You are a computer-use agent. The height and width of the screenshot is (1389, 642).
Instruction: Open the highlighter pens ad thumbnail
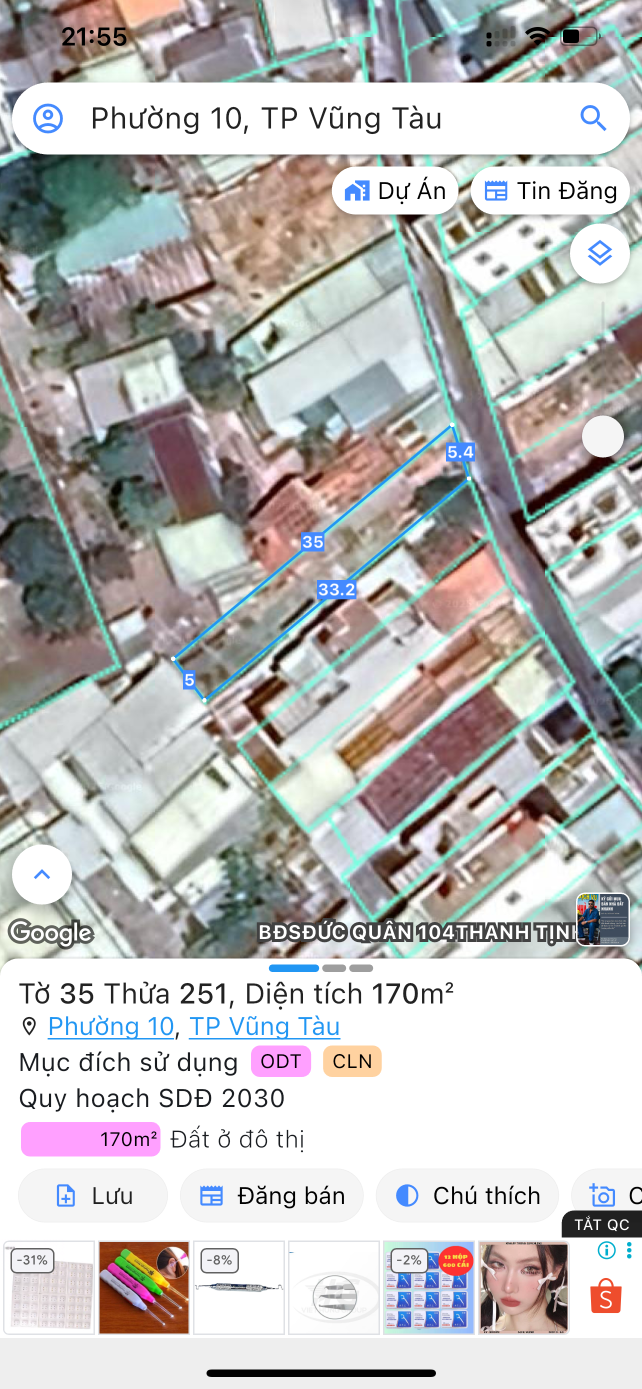point(144,1287)
